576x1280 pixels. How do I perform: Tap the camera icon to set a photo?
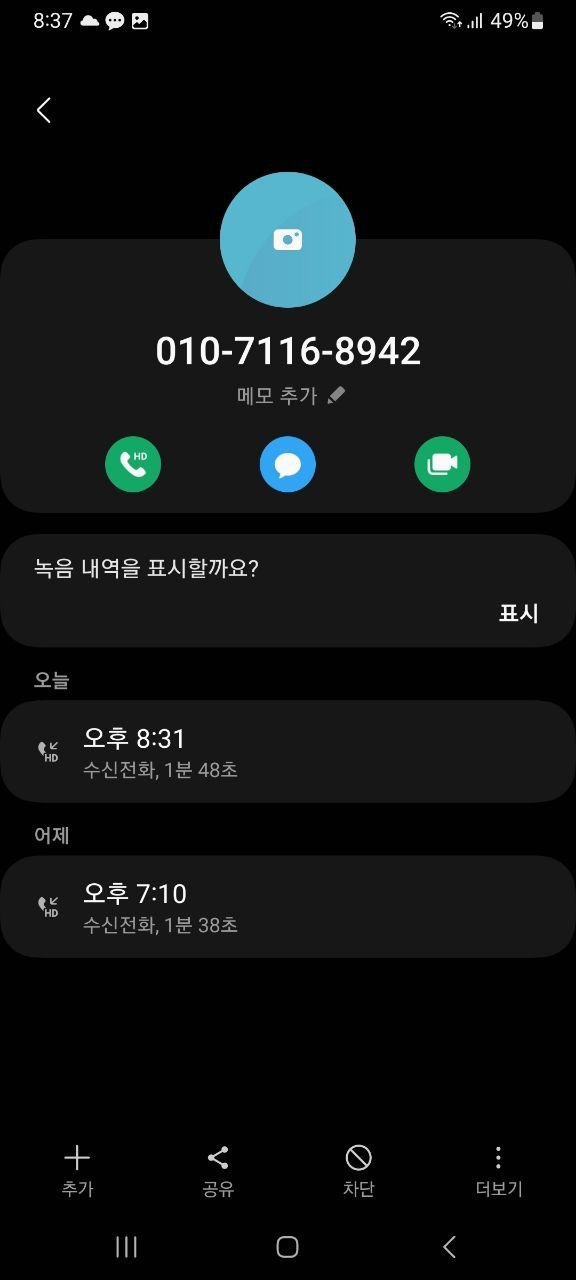click(288, 239)
